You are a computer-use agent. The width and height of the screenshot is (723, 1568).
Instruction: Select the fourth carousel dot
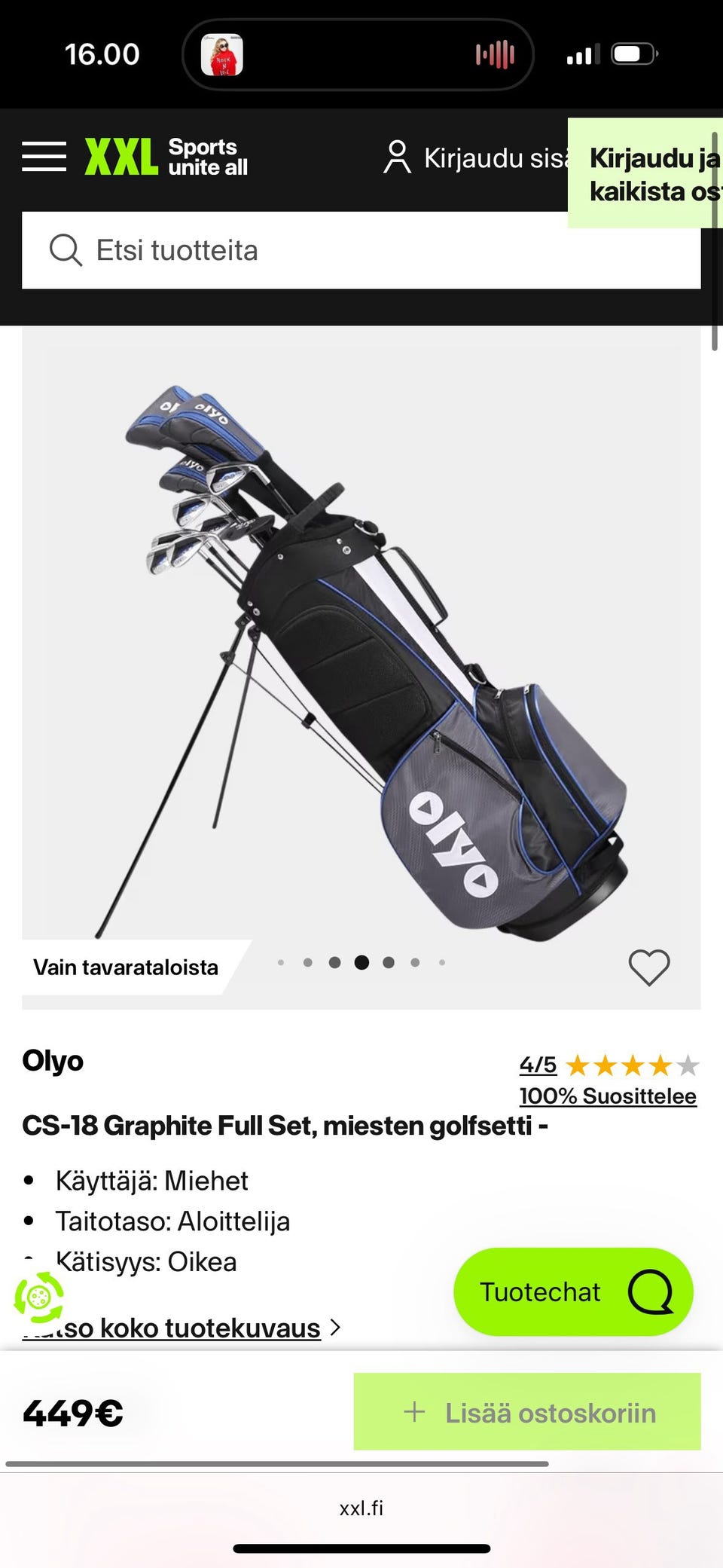(362, 962)
